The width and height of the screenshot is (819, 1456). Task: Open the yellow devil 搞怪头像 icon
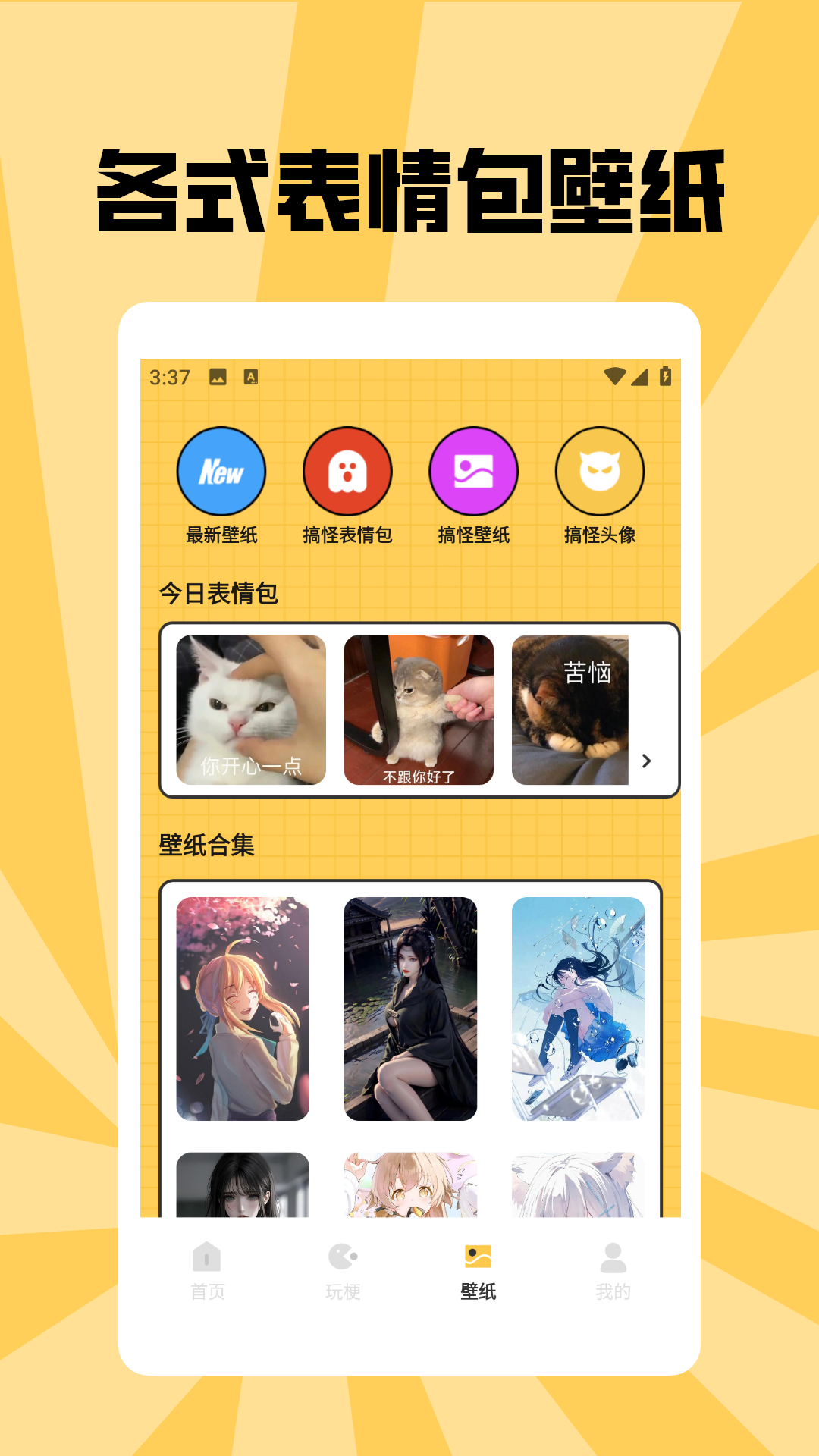600,471
